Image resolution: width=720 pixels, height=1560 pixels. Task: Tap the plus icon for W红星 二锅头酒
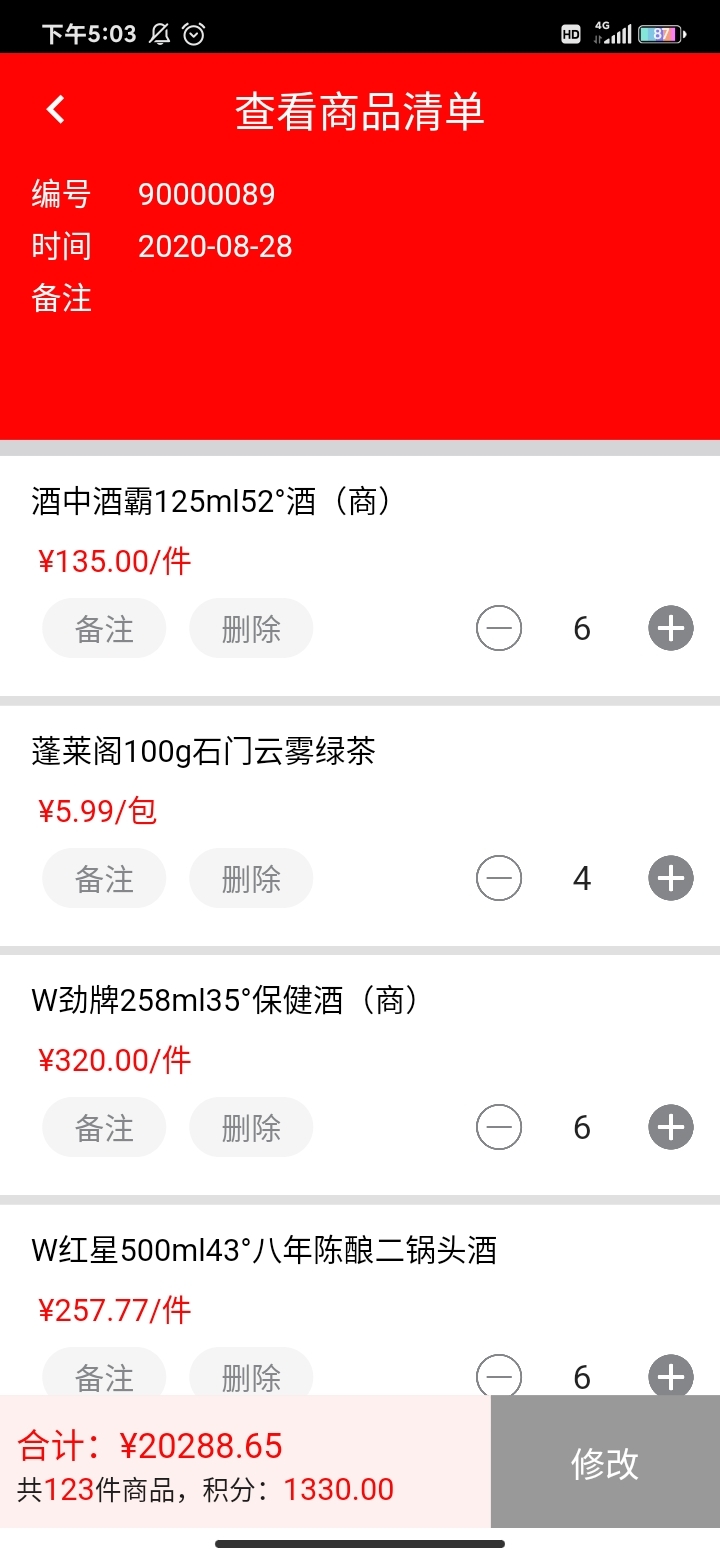[669, 1376]
